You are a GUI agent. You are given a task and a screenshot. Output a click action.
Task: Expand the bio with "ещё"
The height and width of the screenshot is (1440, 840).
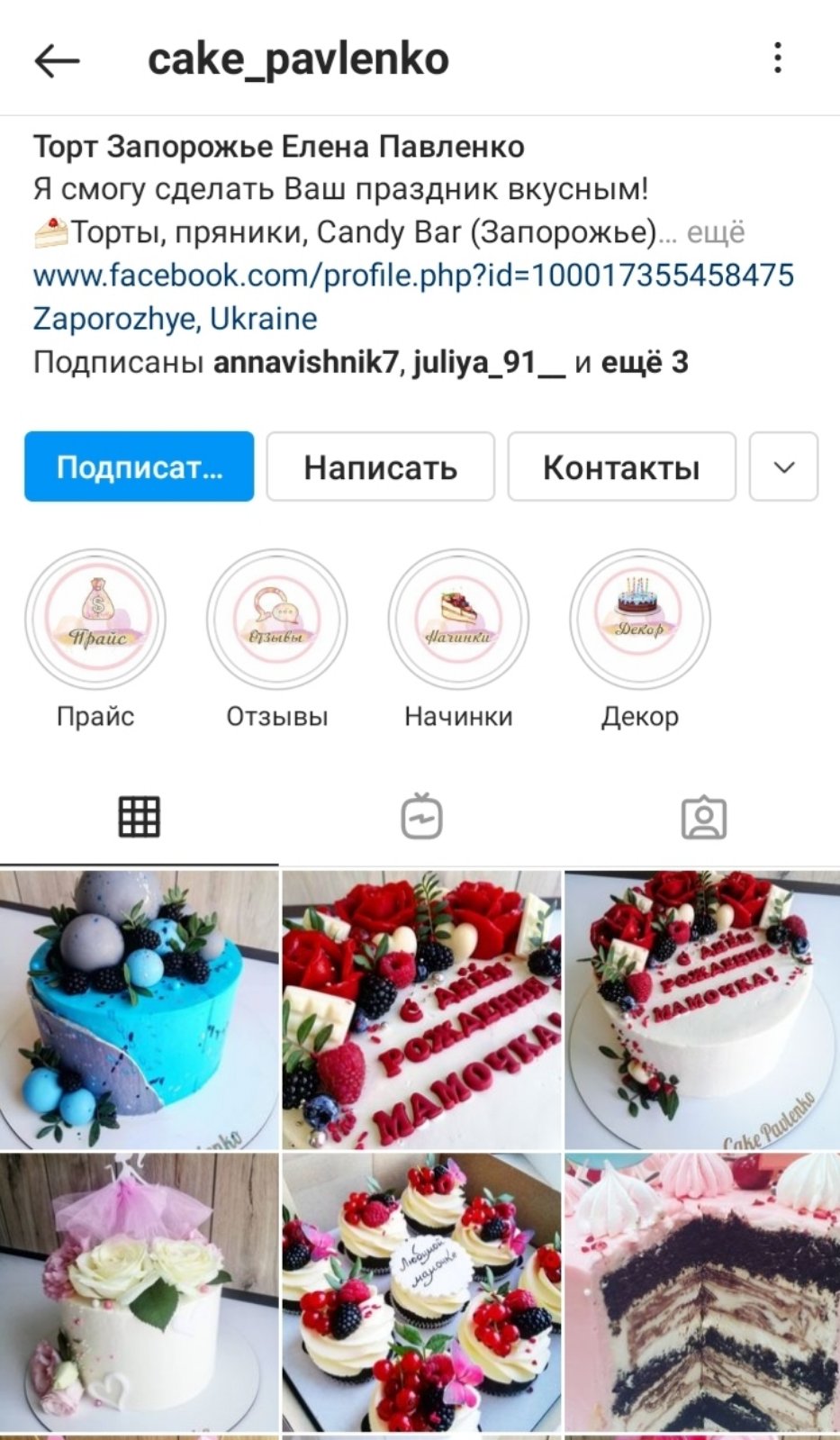(x=716, y=232)
